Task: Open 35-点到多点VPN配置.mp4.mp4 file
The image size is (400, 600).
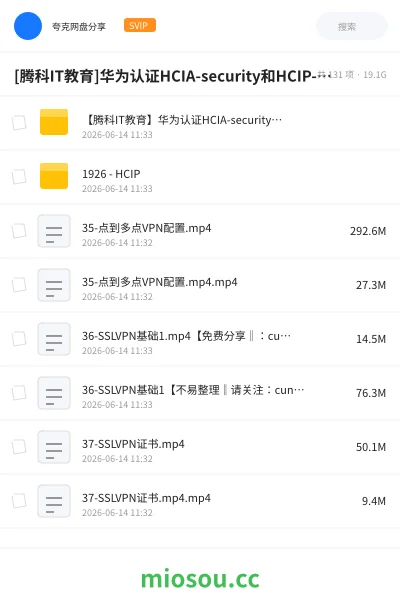Action: click(200, 284)
